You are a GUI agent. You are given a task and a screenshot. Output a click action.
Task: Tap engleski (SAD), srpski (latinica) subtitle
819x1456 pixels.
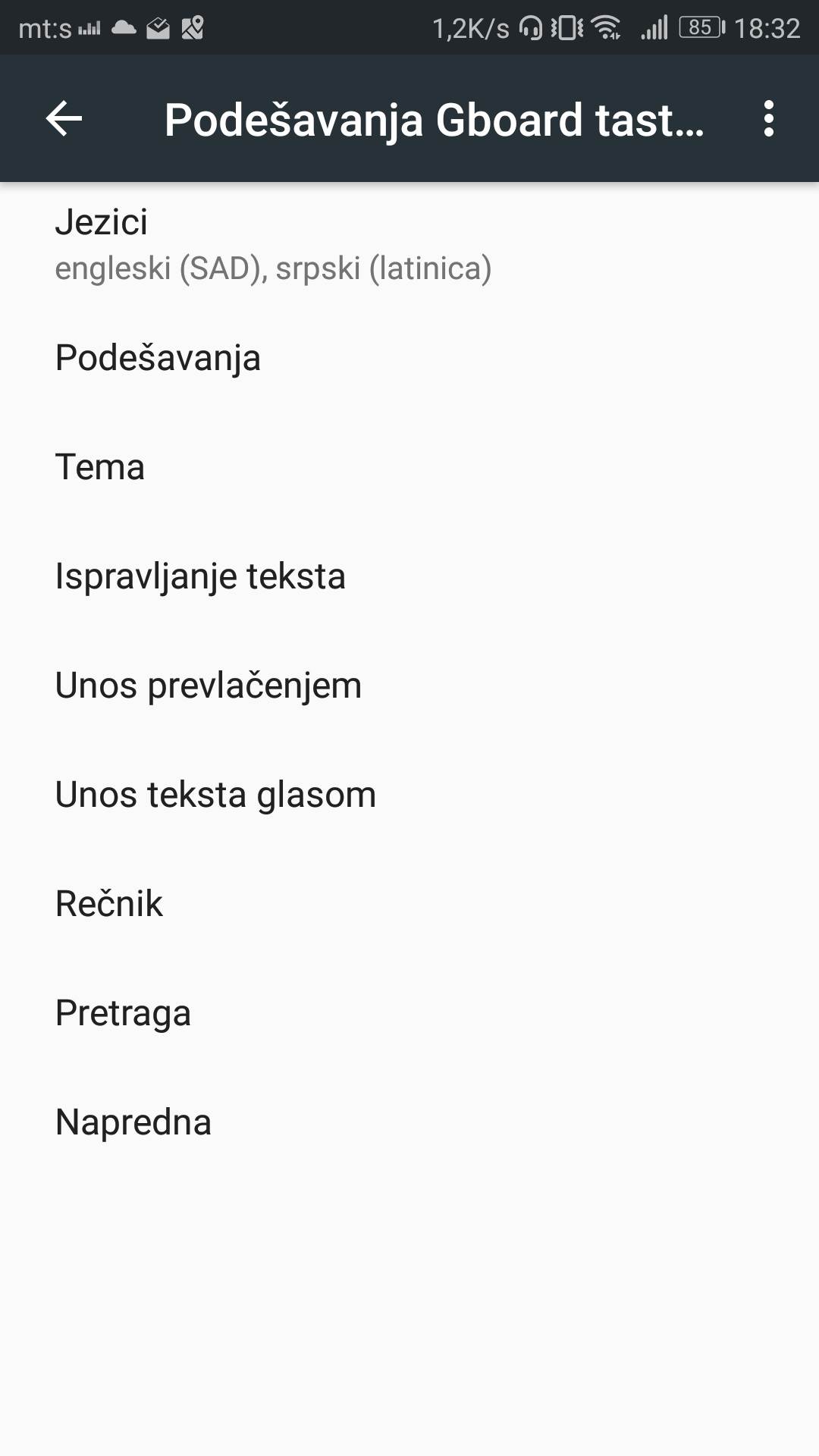point(273,268)
